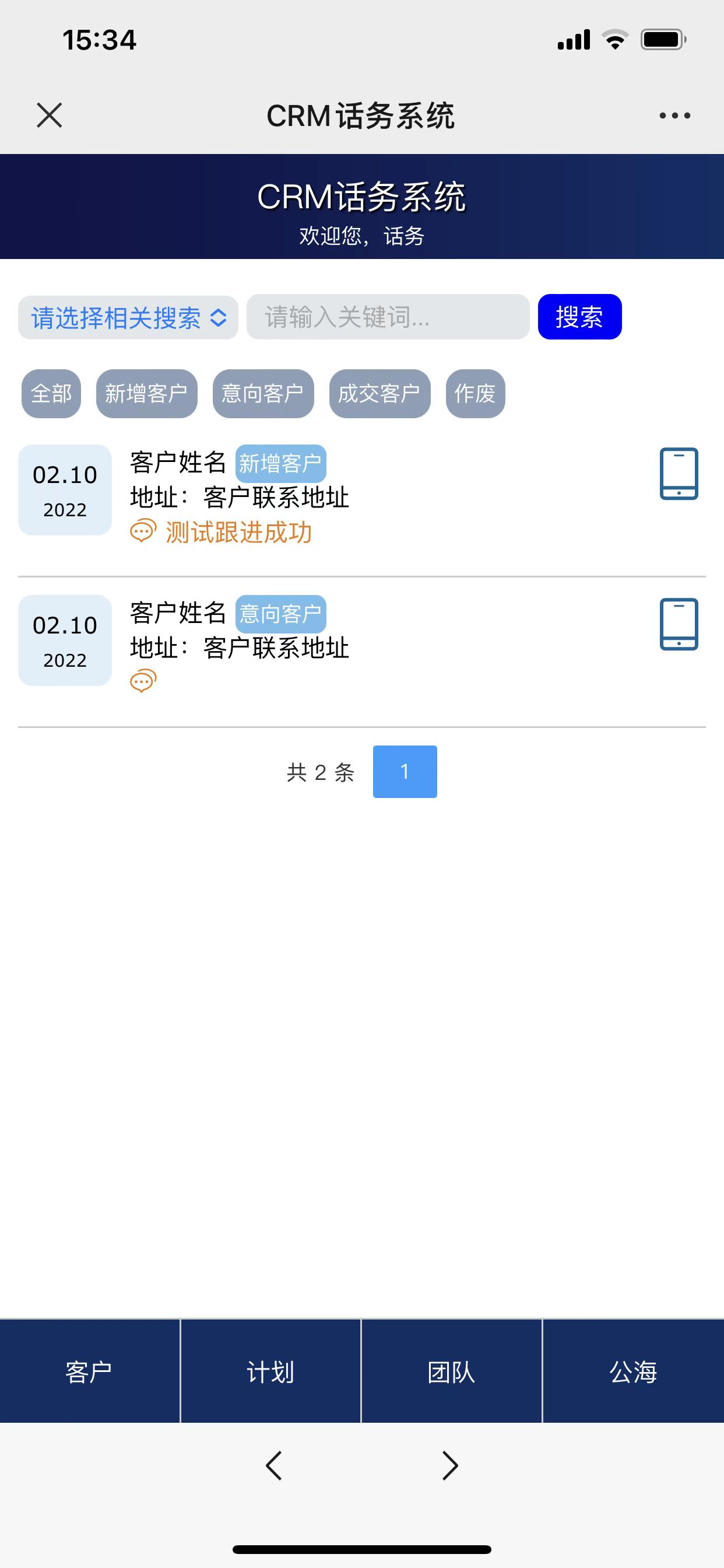The width and height of the screenshot is (724, 1568).
Task: Expand the 请选择相关搜索 dropdown
Action: pyautogui.click(x=128, y=318)
